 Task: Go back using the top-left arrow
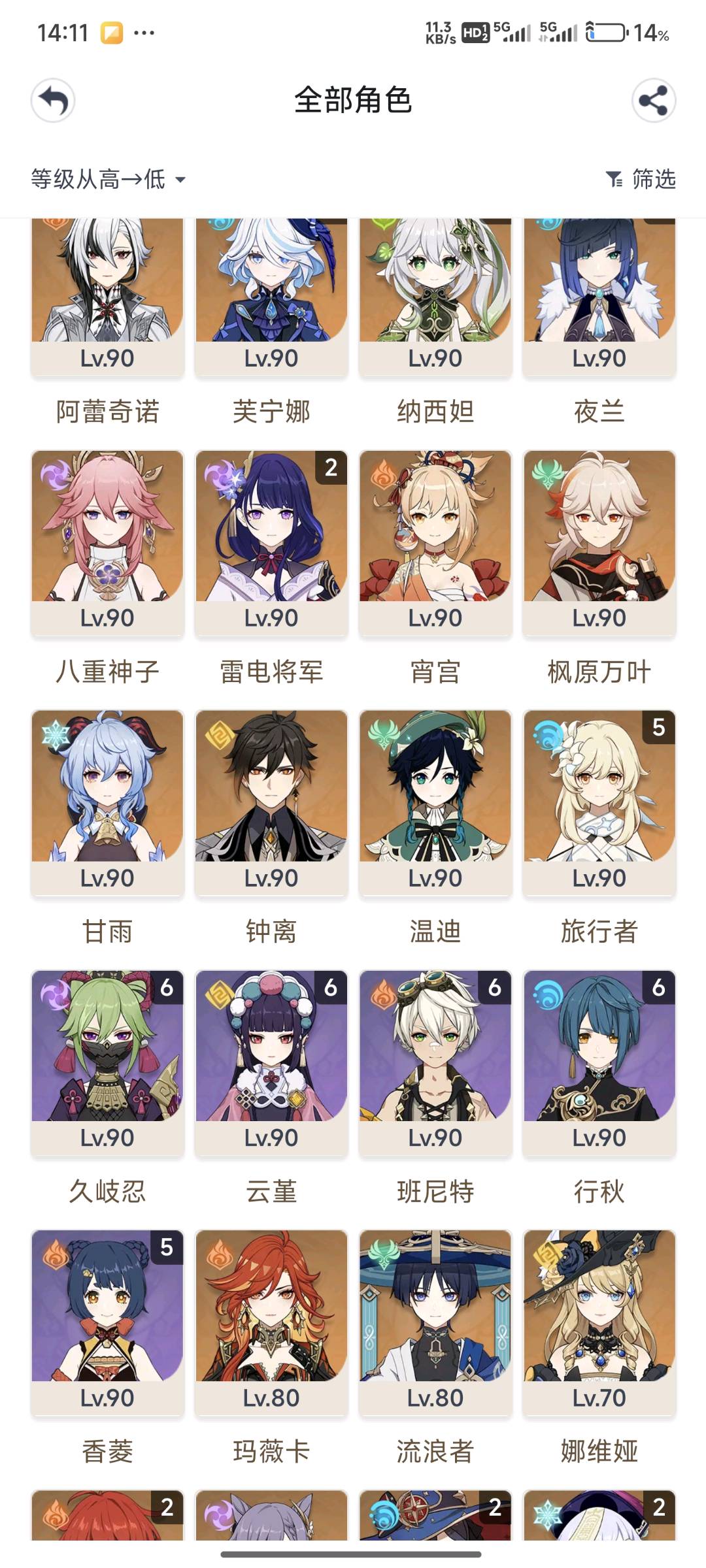pos(53,101)
